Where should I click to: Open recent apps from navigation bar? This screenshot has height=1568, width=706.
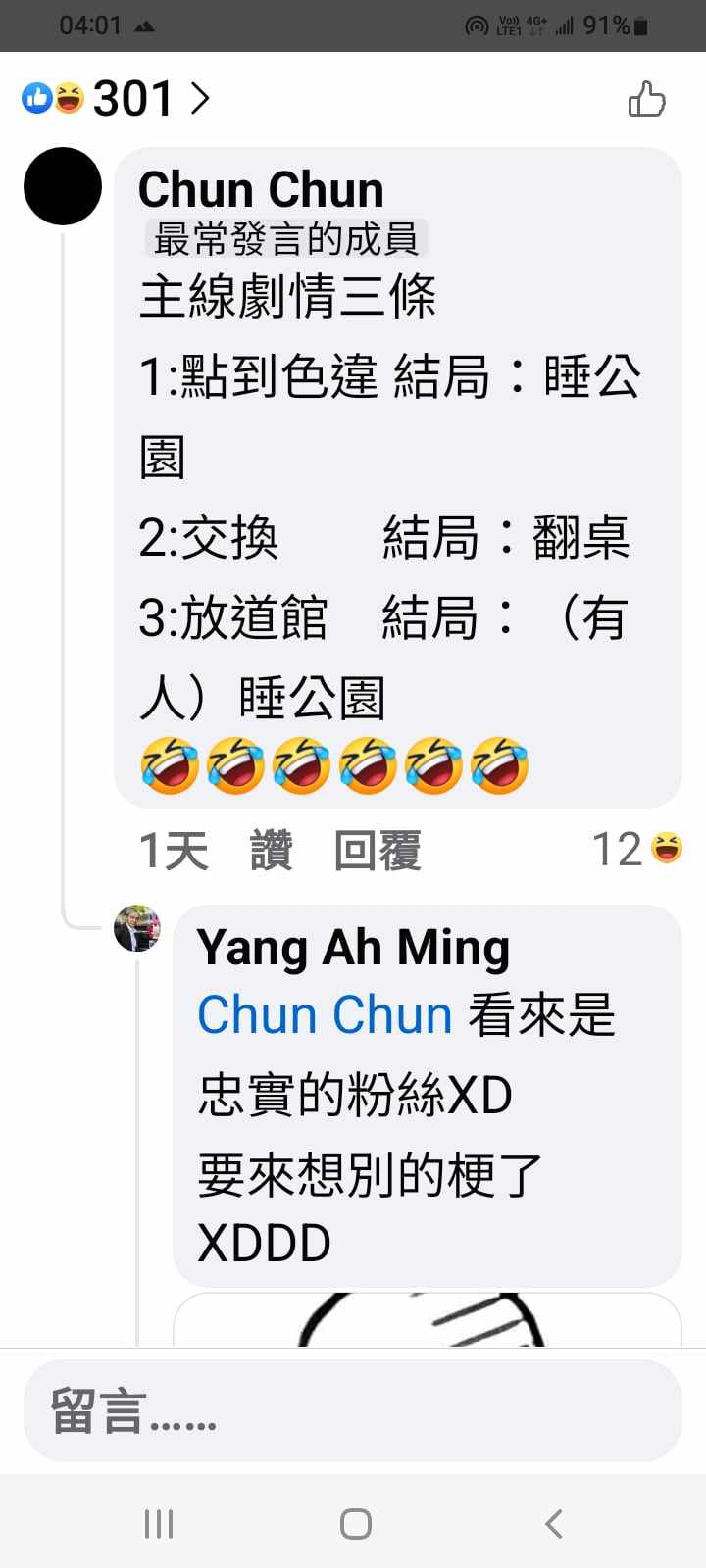[159, 1524]
